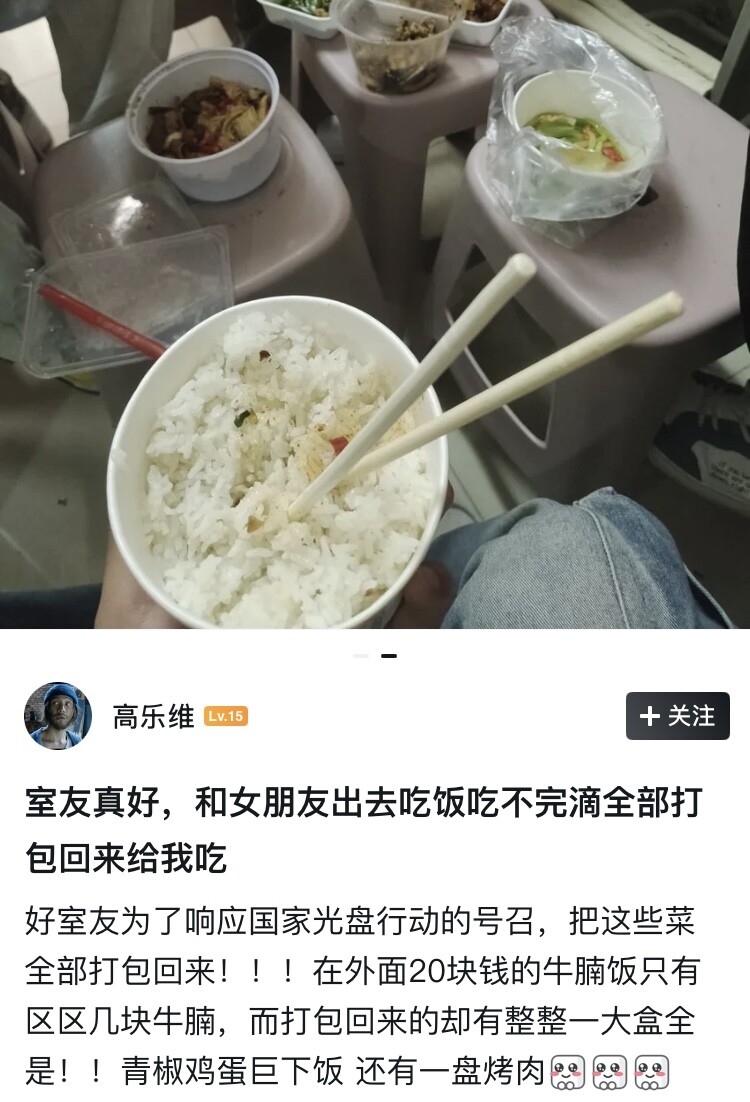Tap the image page indicator dots
The image size is (750, 1102).
pyautogui.click(x=375, y=656)
